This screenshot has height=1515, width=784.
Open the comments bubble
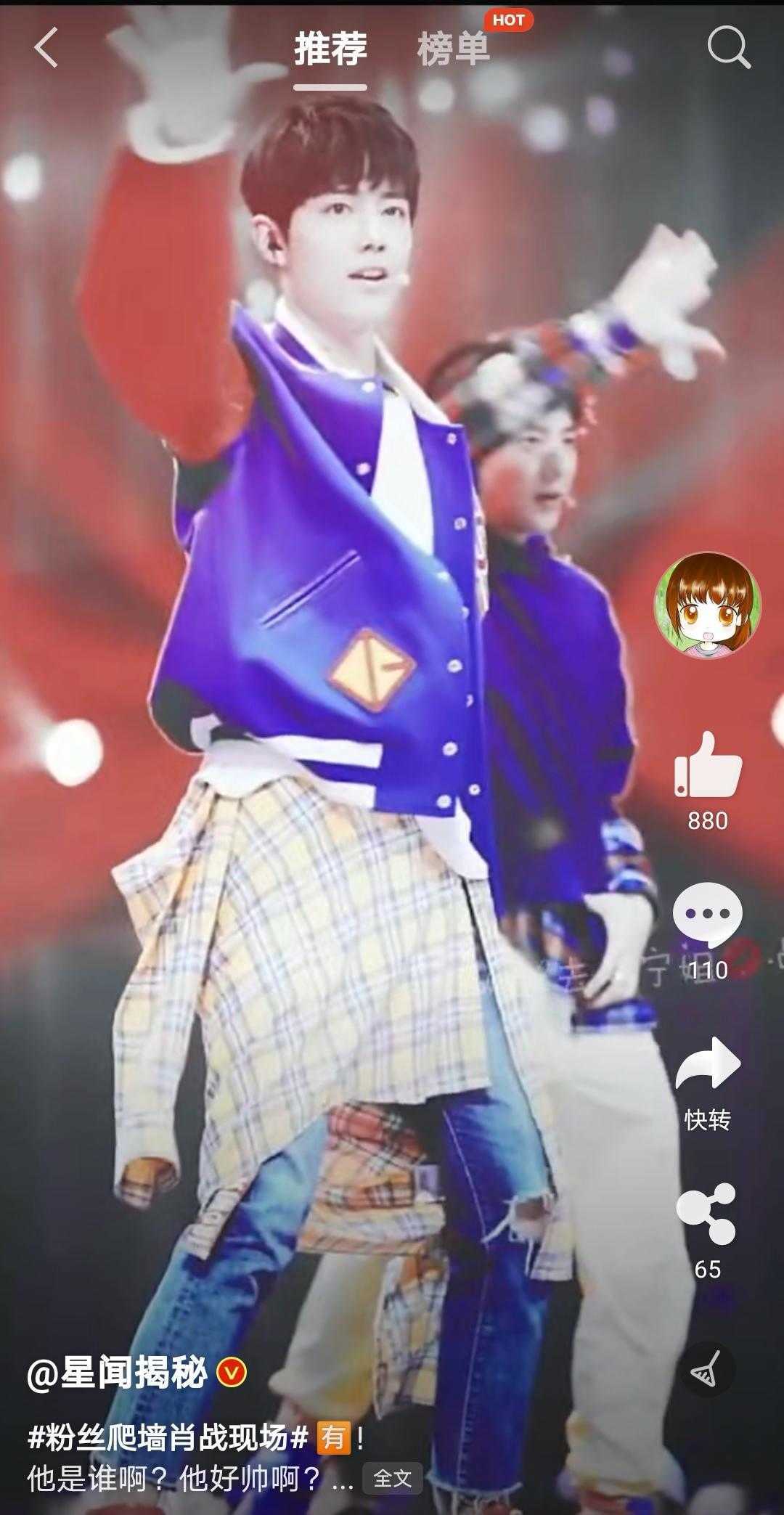(x=708, y=914)
